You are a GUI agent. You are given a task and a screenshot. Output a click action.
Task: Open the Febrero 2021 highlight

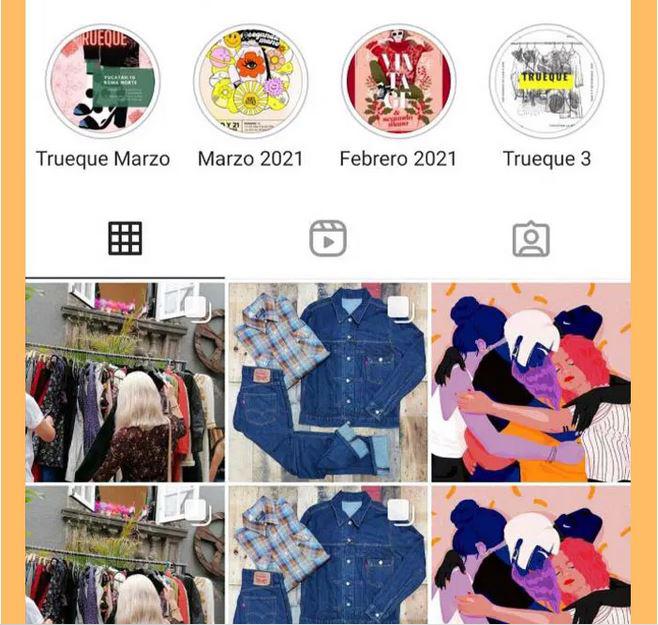click(398, 81)
